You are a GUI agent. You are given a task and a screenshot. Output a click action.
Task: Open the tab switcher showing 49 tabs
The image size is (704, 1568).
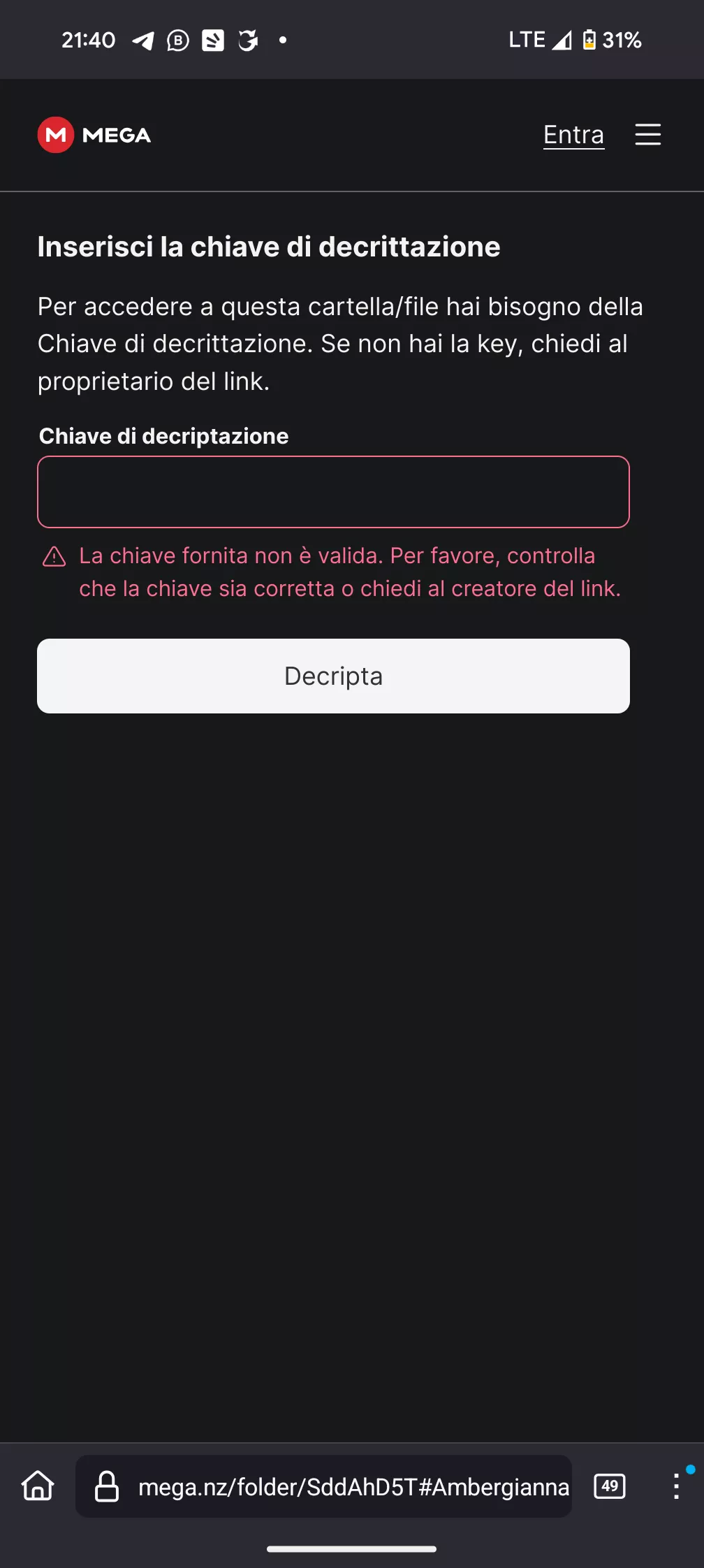coord(609,1486)
